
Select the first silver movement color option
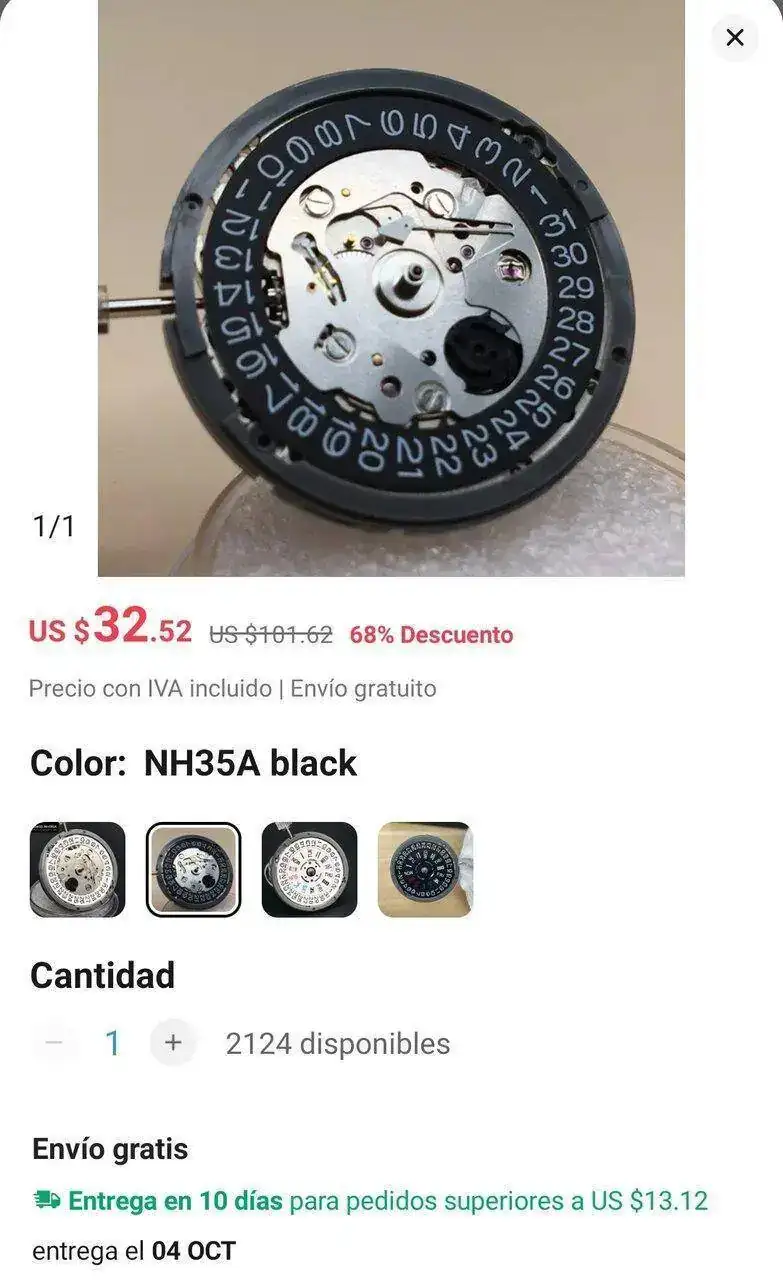pyautogui.click(x=78, y=869)
